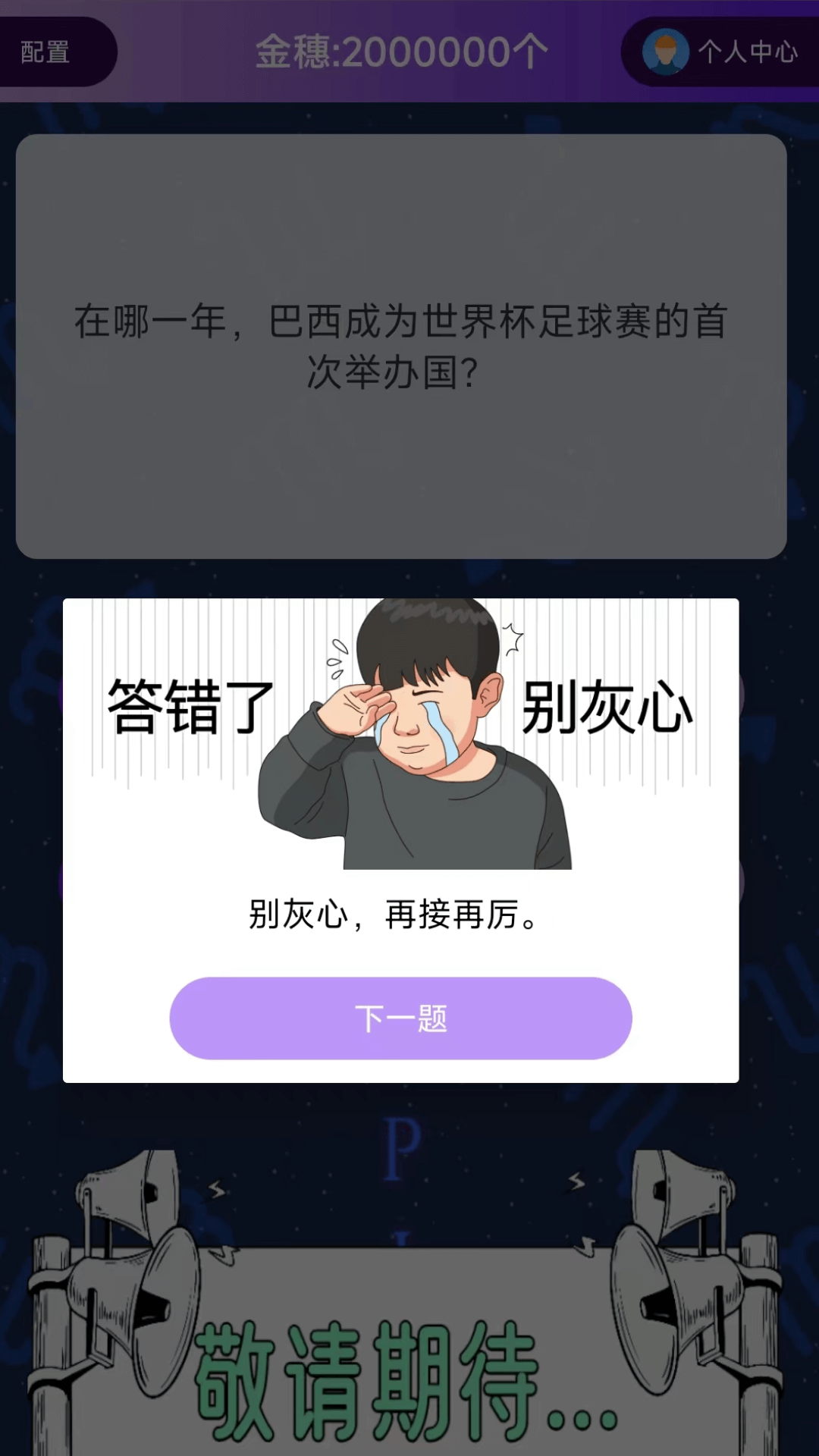Viewport: 819px width, 1456px height.
Task: Click the question about Brazil's World Cup year
Action: point(400,341)
